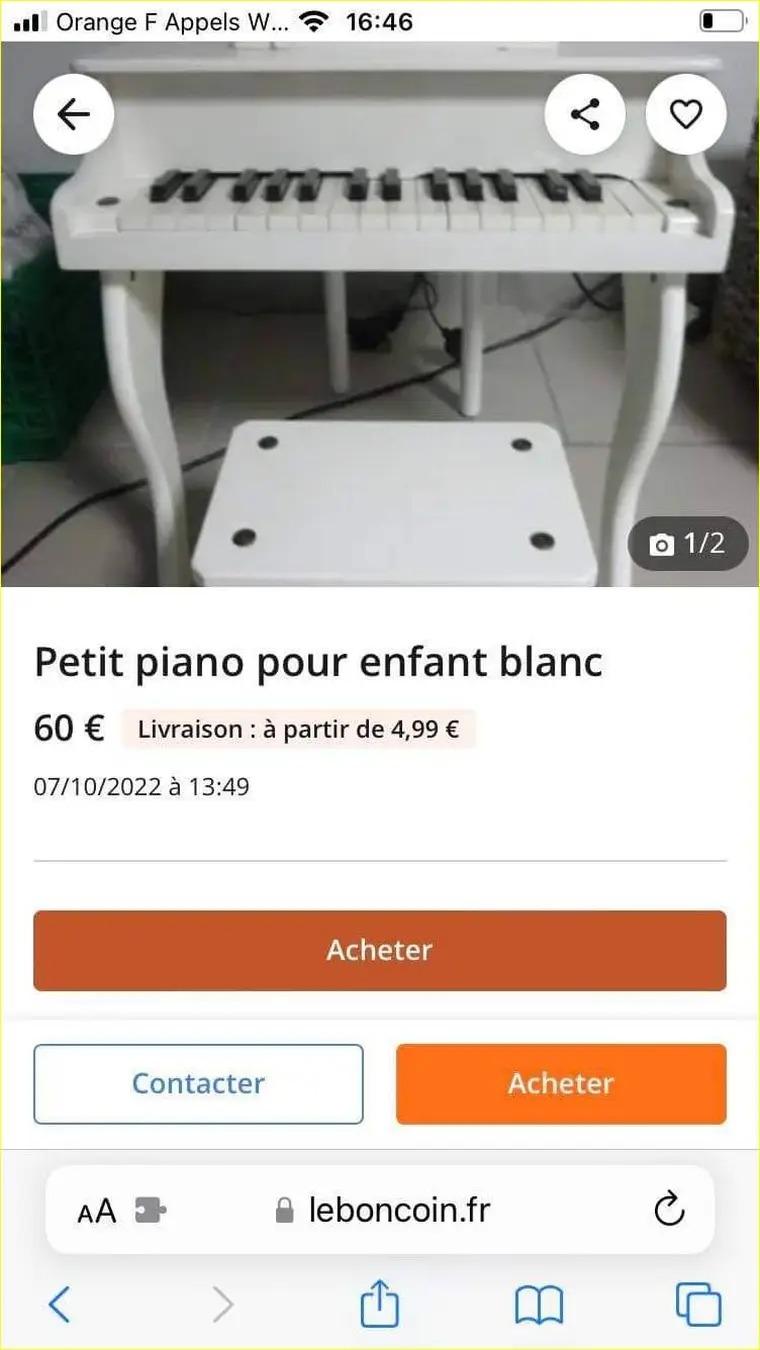Contact the seller via Contacter

point(198,1084)
